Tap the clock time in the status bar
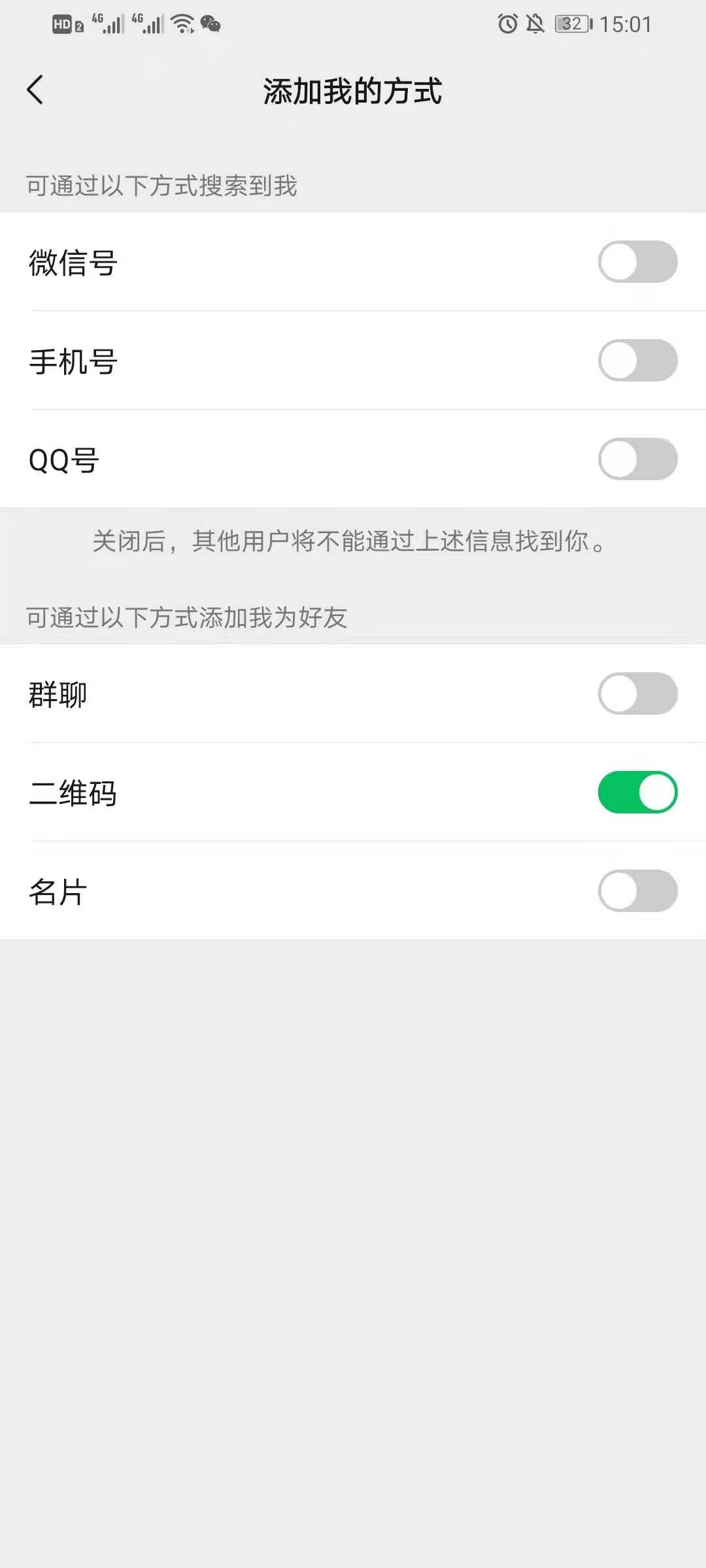 626,24
